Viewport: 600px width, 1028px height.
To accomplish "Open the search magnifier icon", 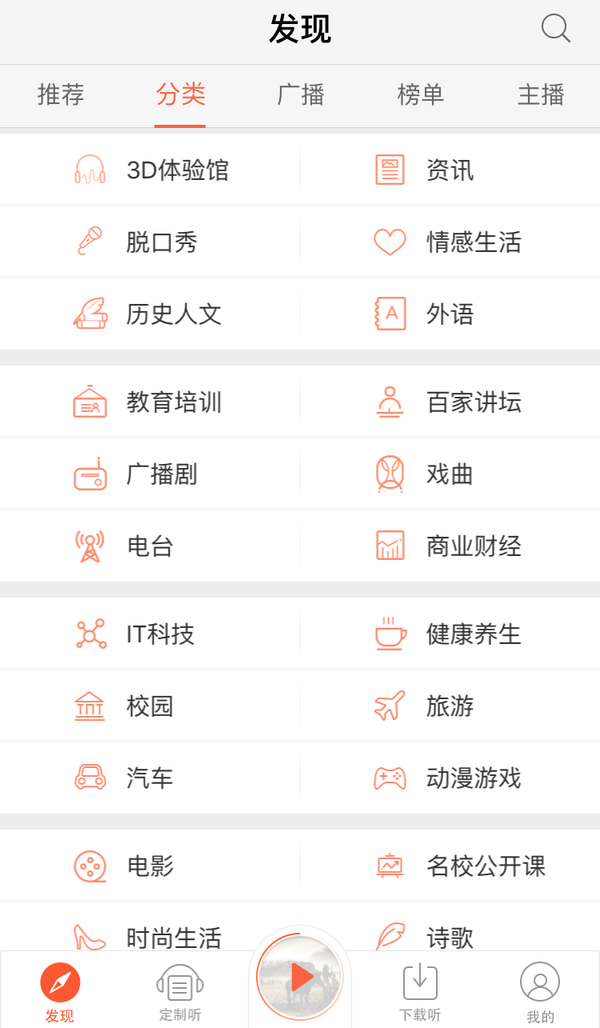I will [555, 28].
